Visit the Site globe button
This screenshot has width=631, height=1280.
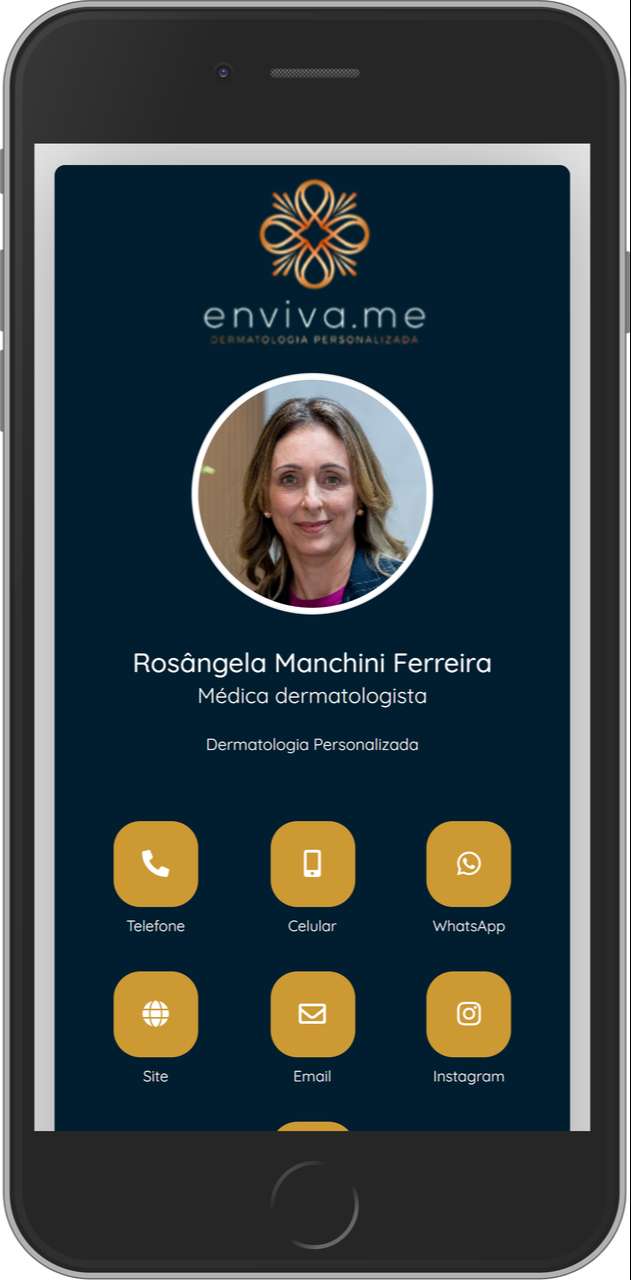156,1014
